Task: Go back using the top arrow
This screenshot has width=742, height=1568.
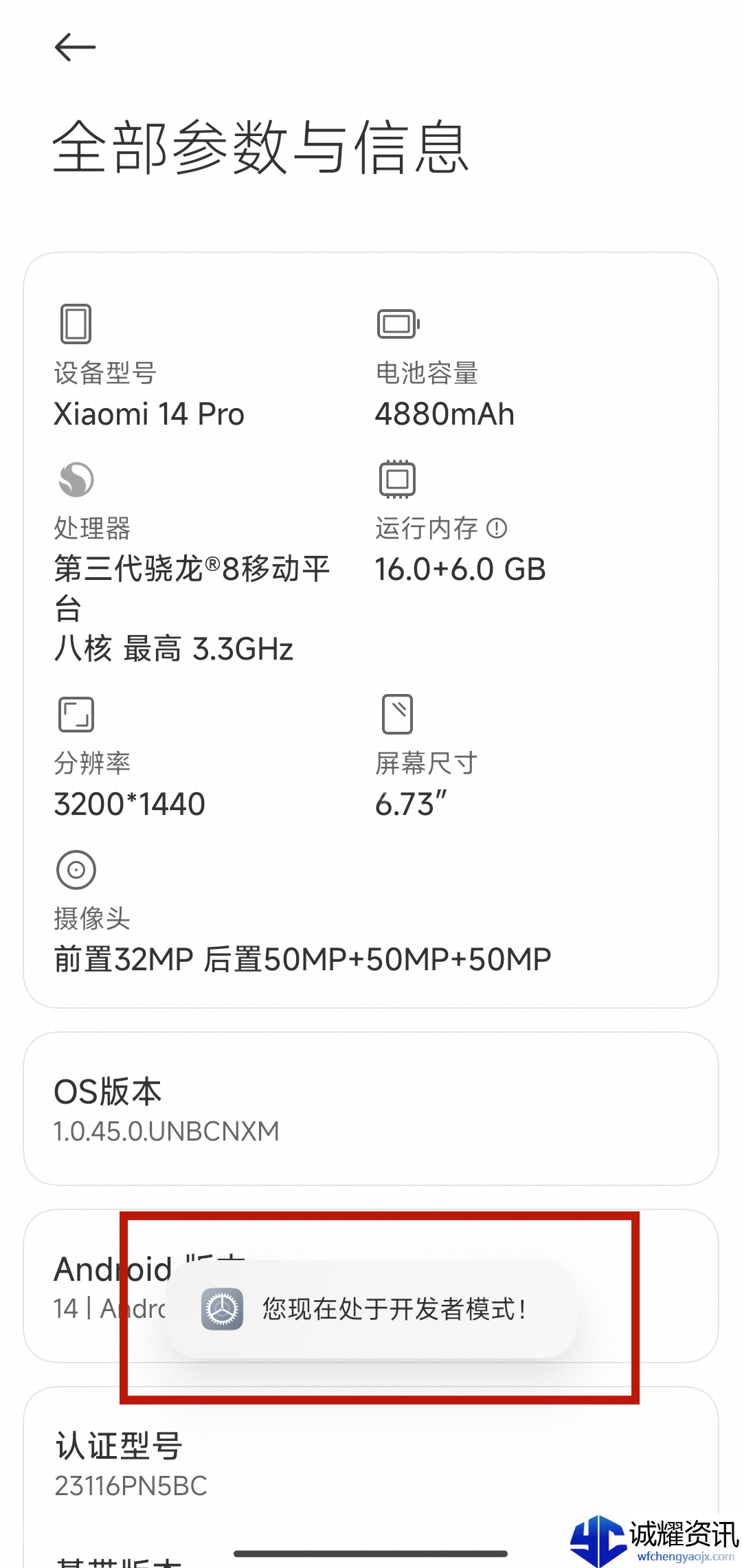Action: (75, 47)
